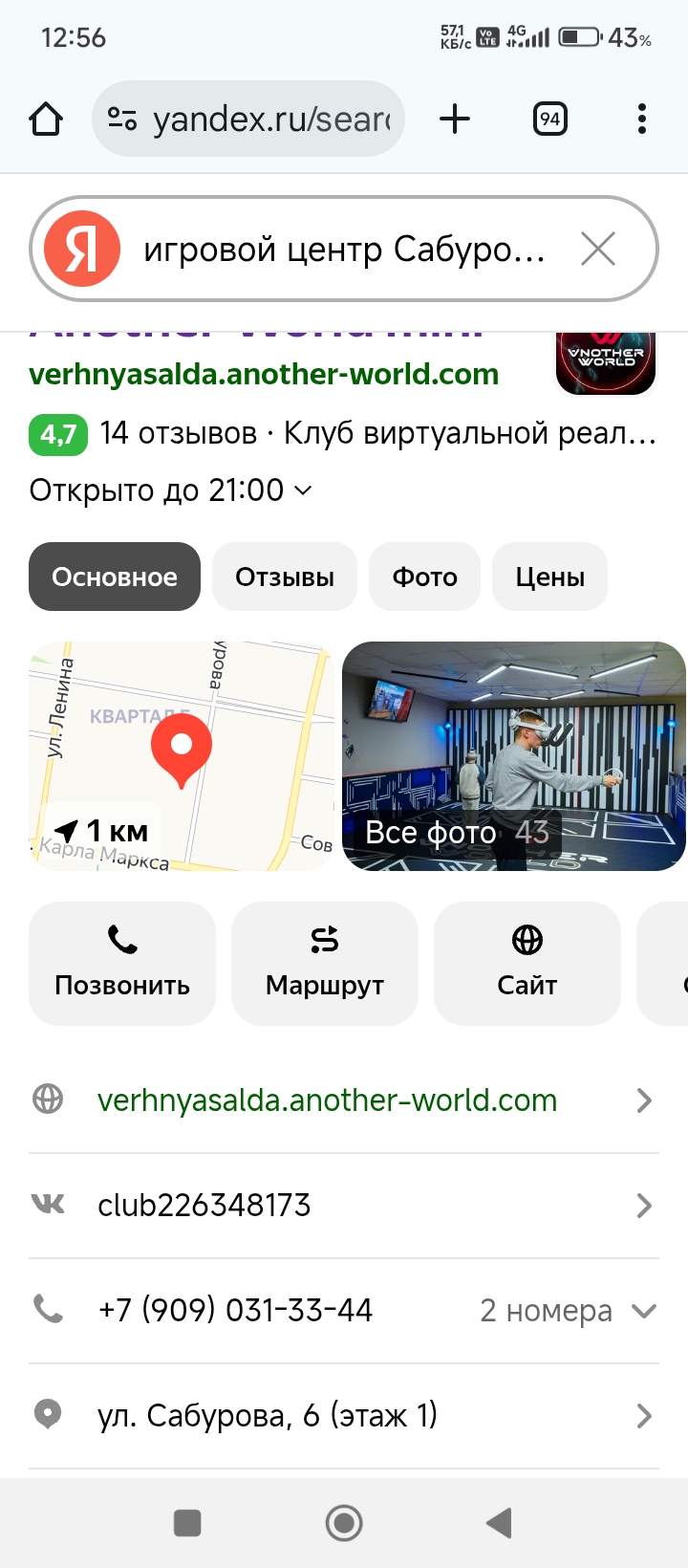Image resolution: width=688 pixels, height=1568 pixels.
Task: Expand the opening hours dropdown
Action: click(171, 490)
